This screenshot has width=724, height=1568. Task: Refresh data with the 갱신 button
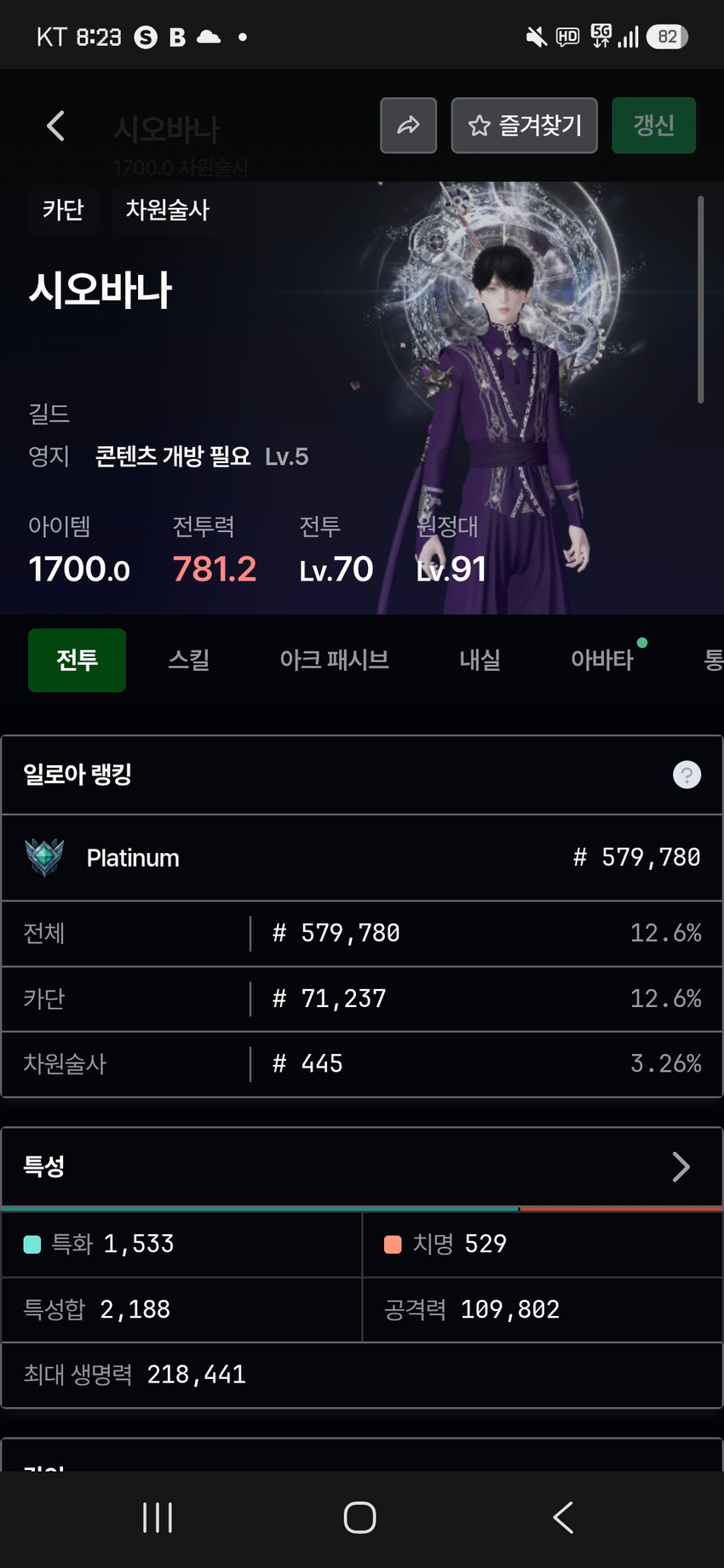[x=654, y=126]
